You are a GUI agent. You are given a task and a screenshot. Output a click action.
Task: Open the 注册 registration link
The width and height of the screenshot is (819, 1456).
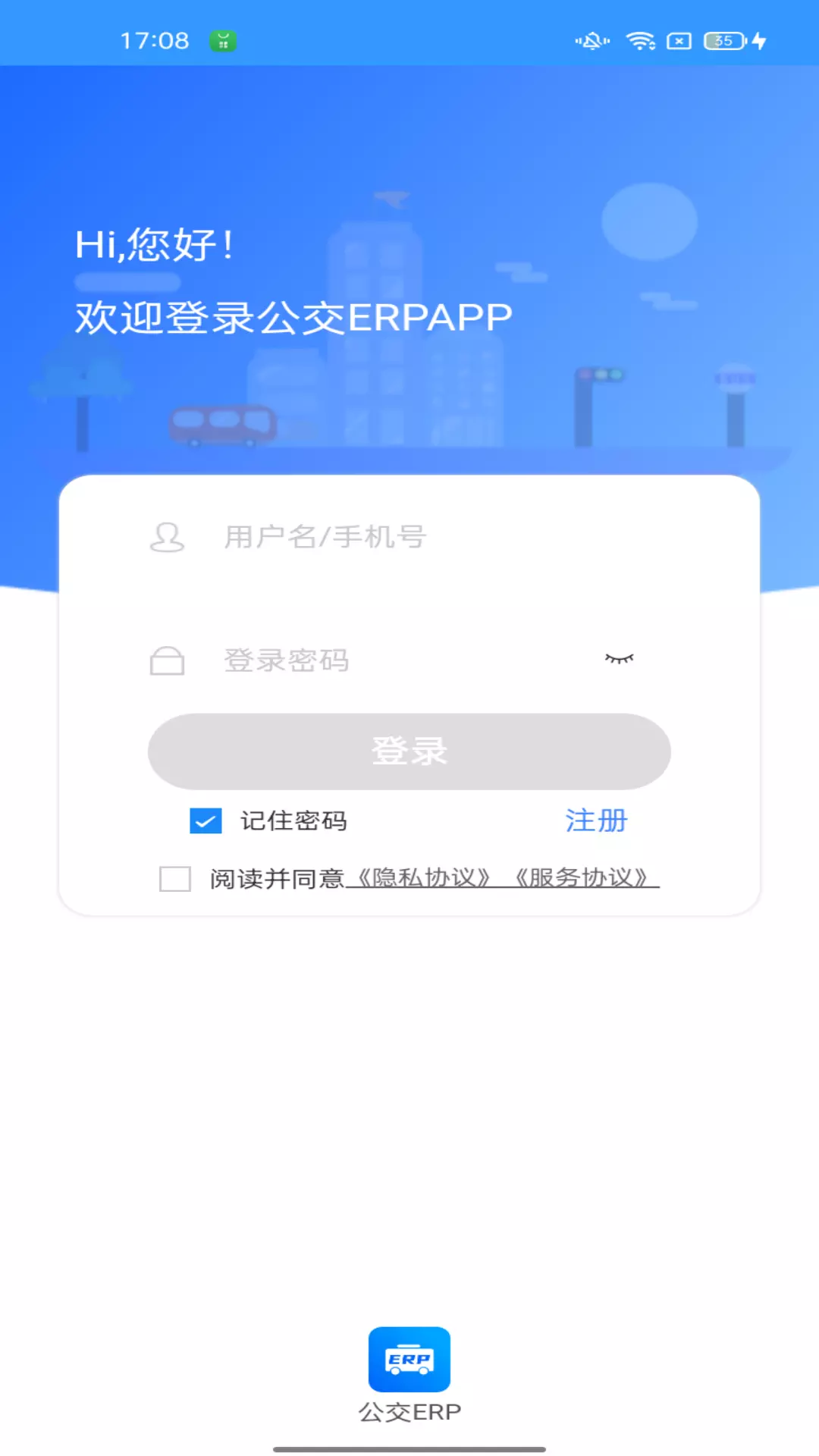[x=596, y=821]
